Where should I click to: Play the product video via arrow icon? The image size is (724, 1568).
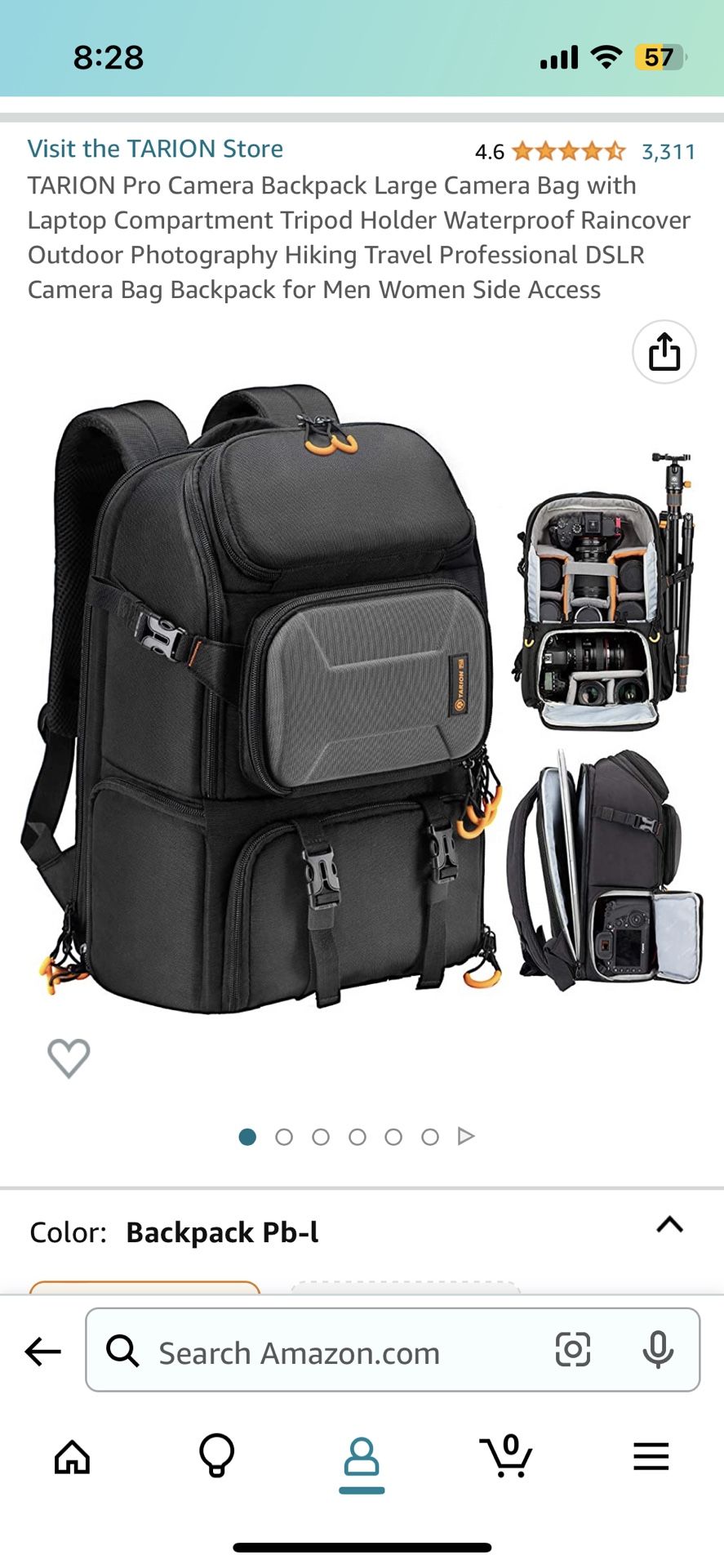pyautogui.click(x=466, y=1135)
